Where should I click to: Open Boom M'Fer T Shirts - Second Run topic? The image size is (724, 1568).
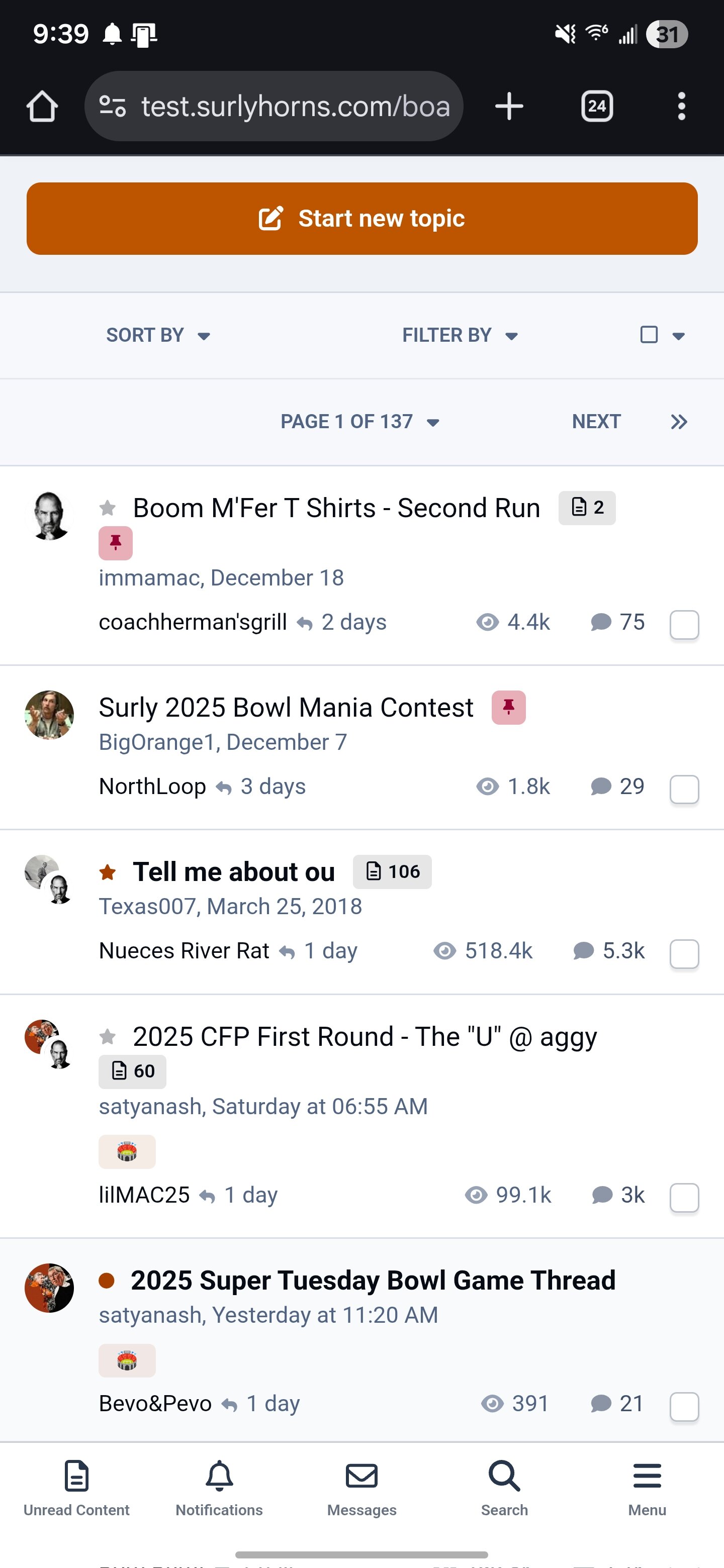[336, 508]
